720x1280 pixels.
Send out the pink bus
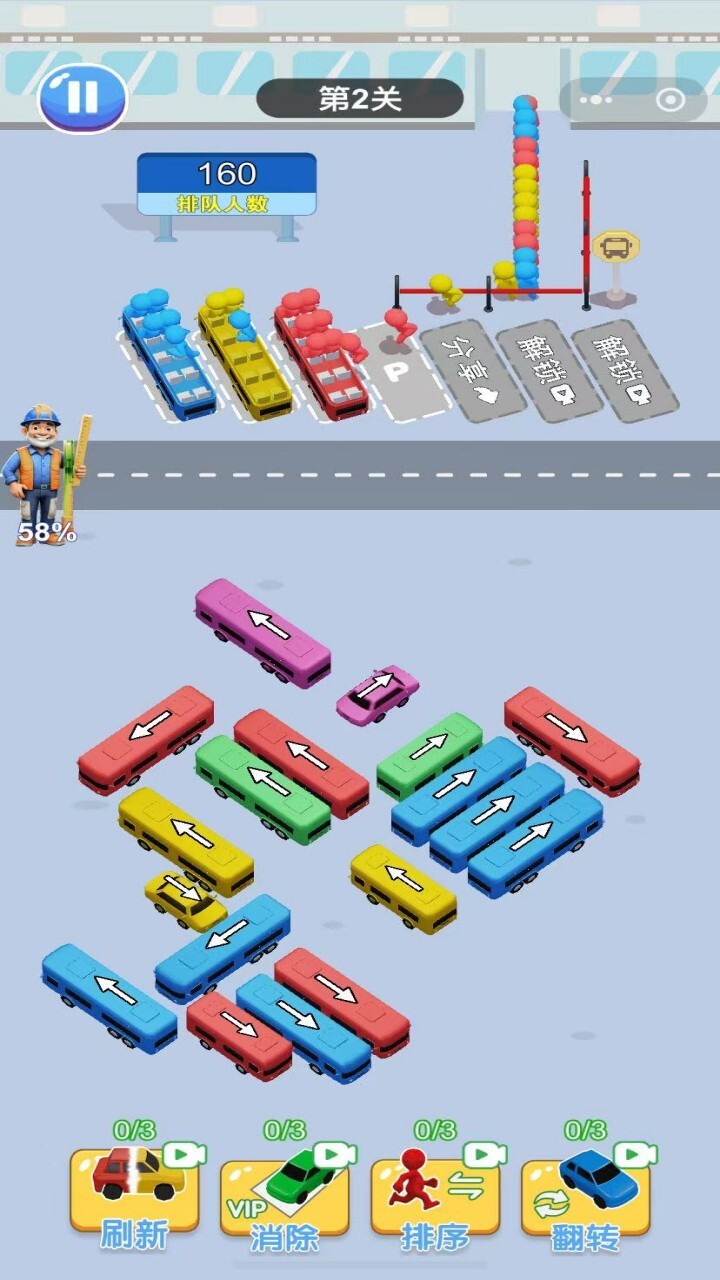[262, 630]
